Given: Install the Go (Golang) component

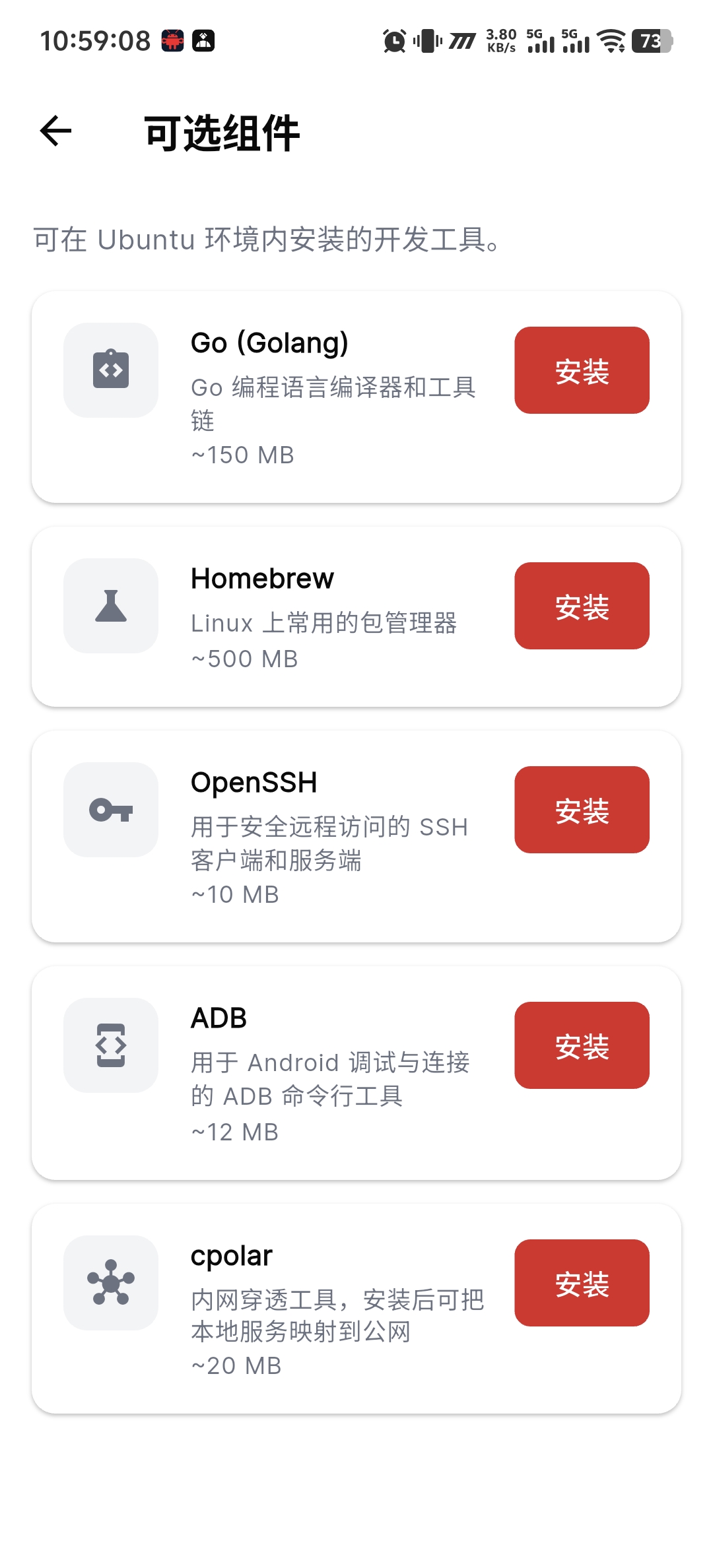Looking at the screenshot, I should tap(582, 371).
